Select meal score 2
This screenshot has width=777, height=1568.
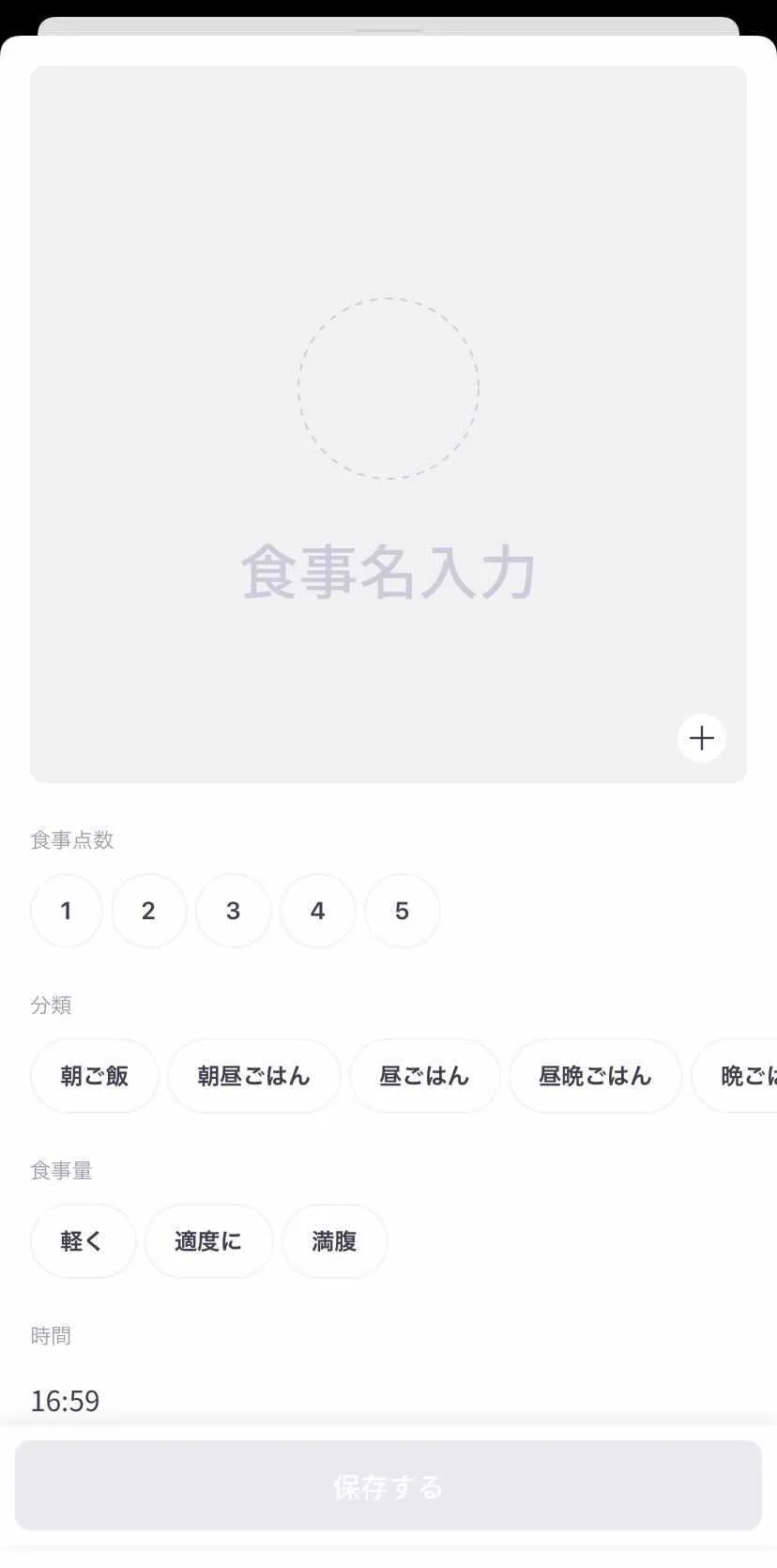[x=148, y=911]
